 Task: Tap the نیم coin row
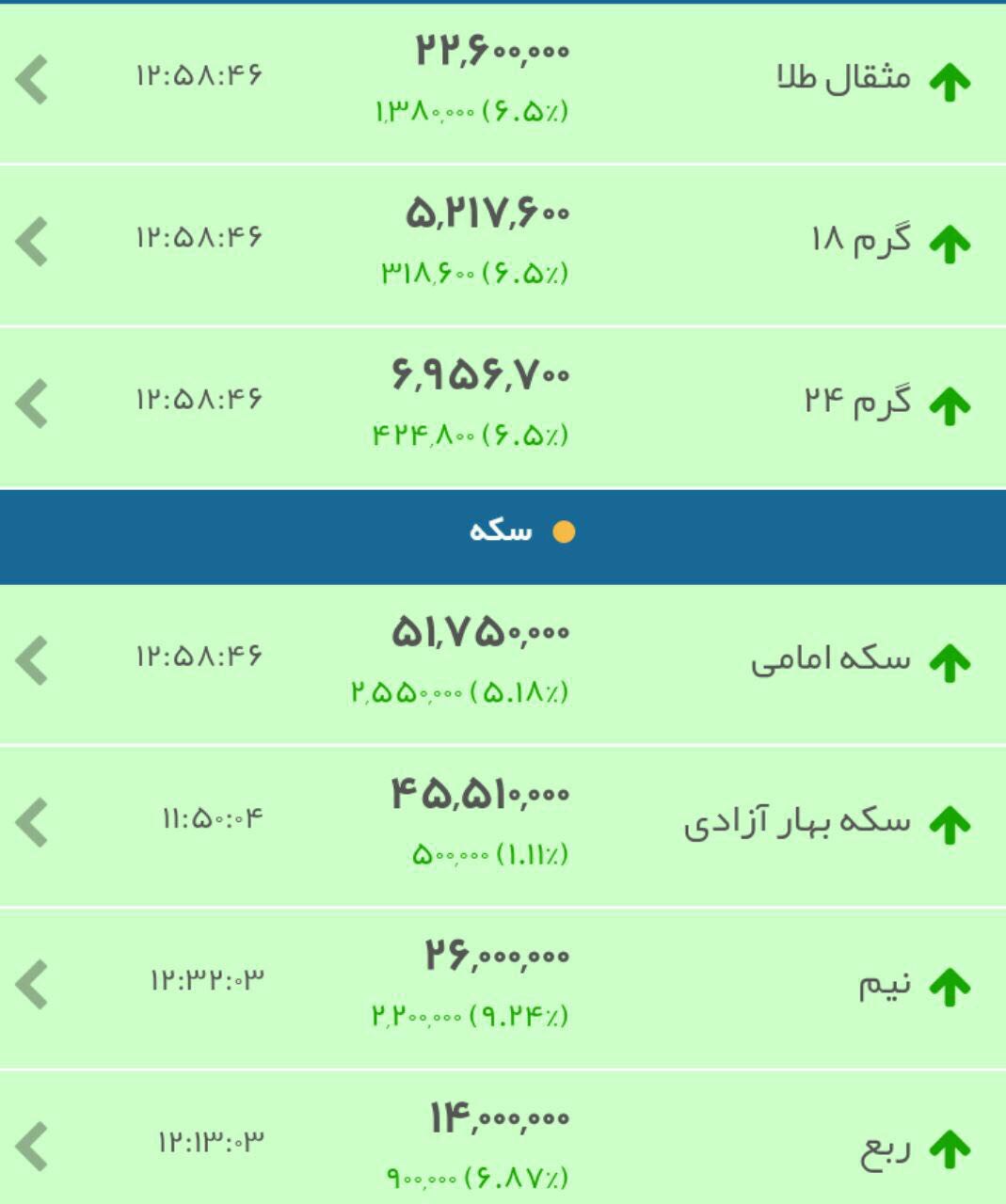(503, 987)
